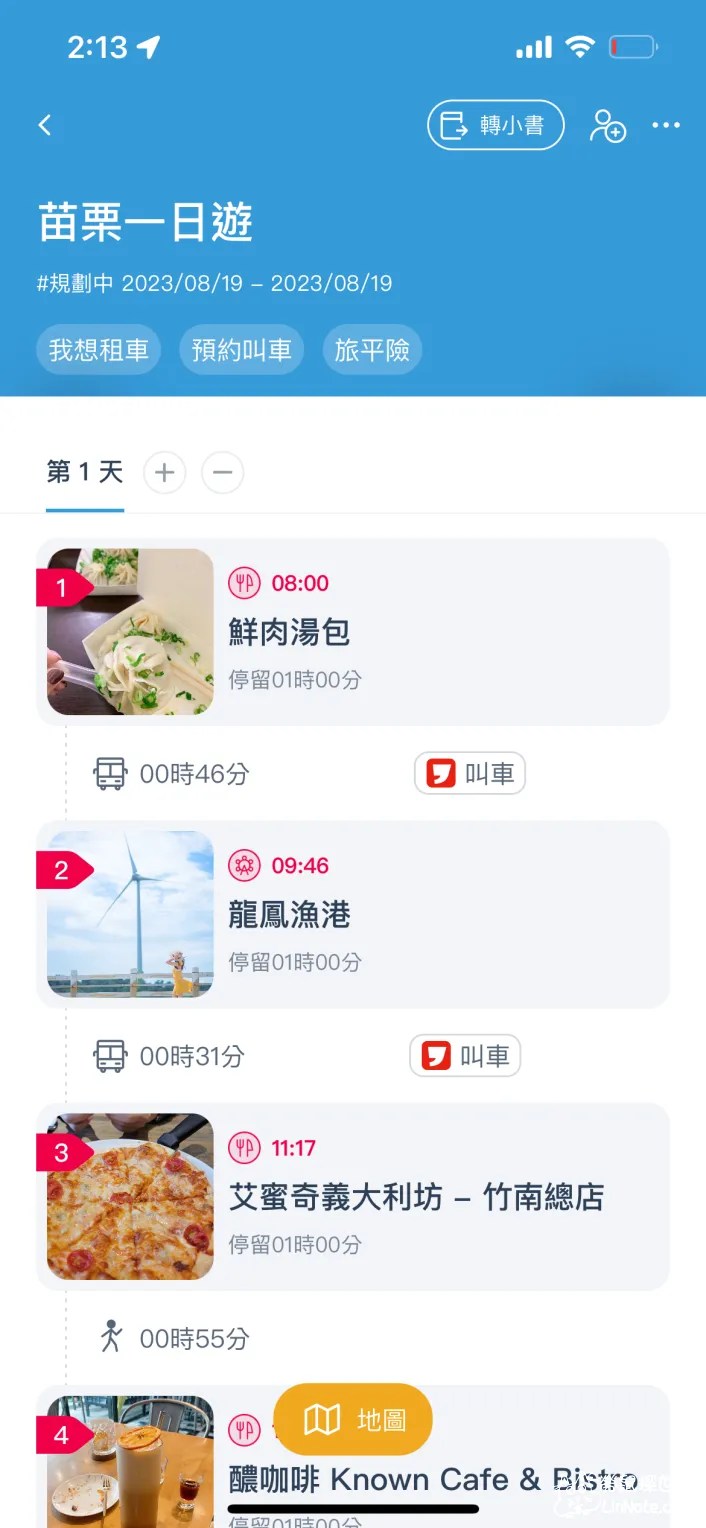
Task: Go back using the top-left arrow
Action: click(45, 125)
